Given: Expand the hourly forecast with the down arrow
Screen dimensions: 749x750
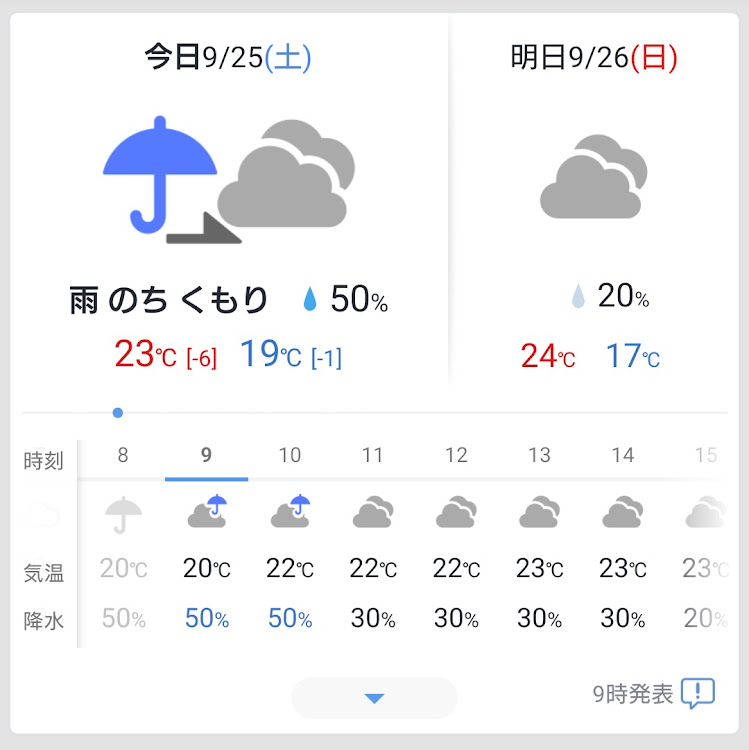Looking at the screenshot, I should (x=374, y=698).
